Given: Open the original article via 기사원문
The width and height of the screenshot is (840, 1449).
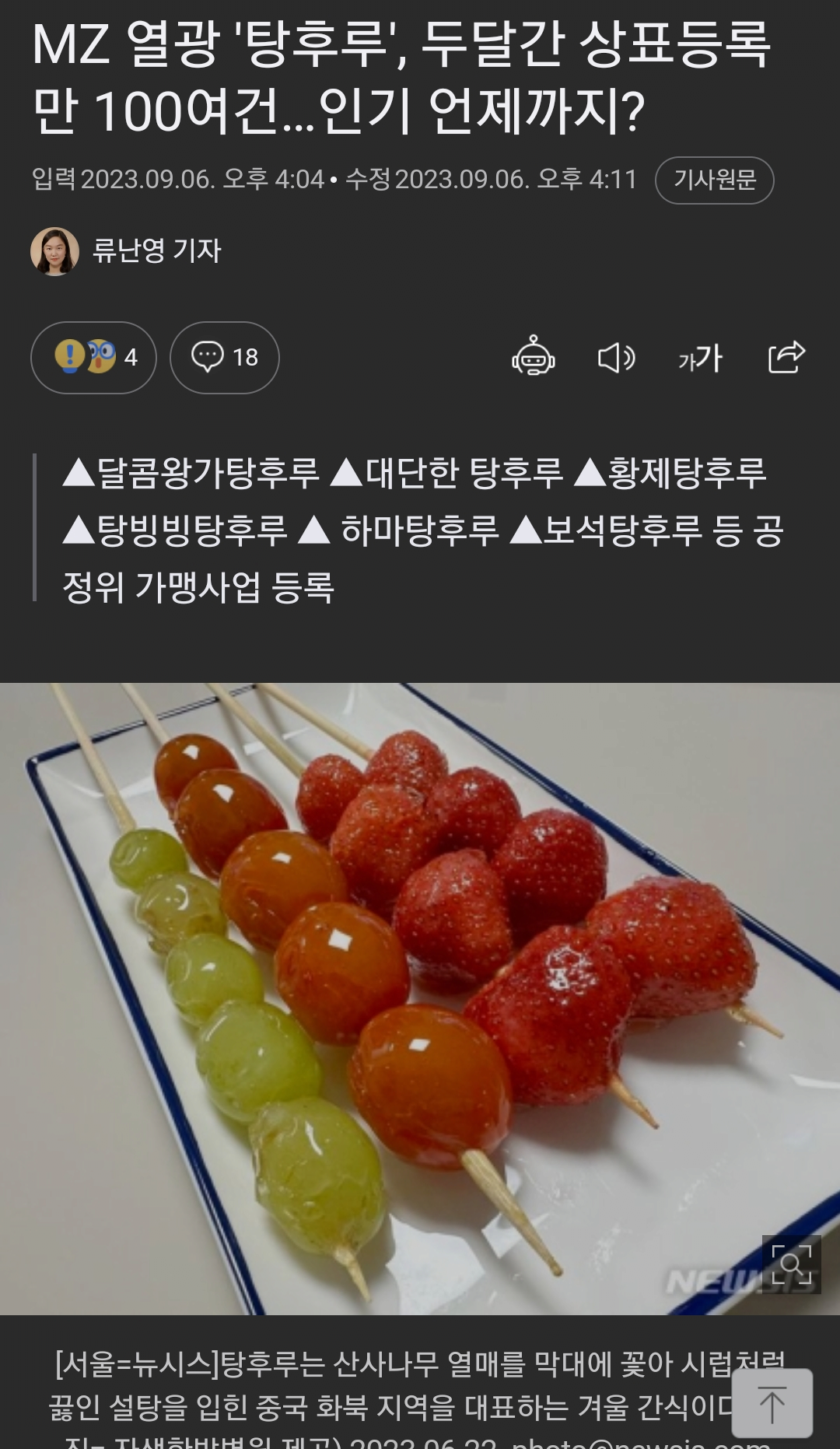Looking at the screenshot, I should click(x=714, y=180).
